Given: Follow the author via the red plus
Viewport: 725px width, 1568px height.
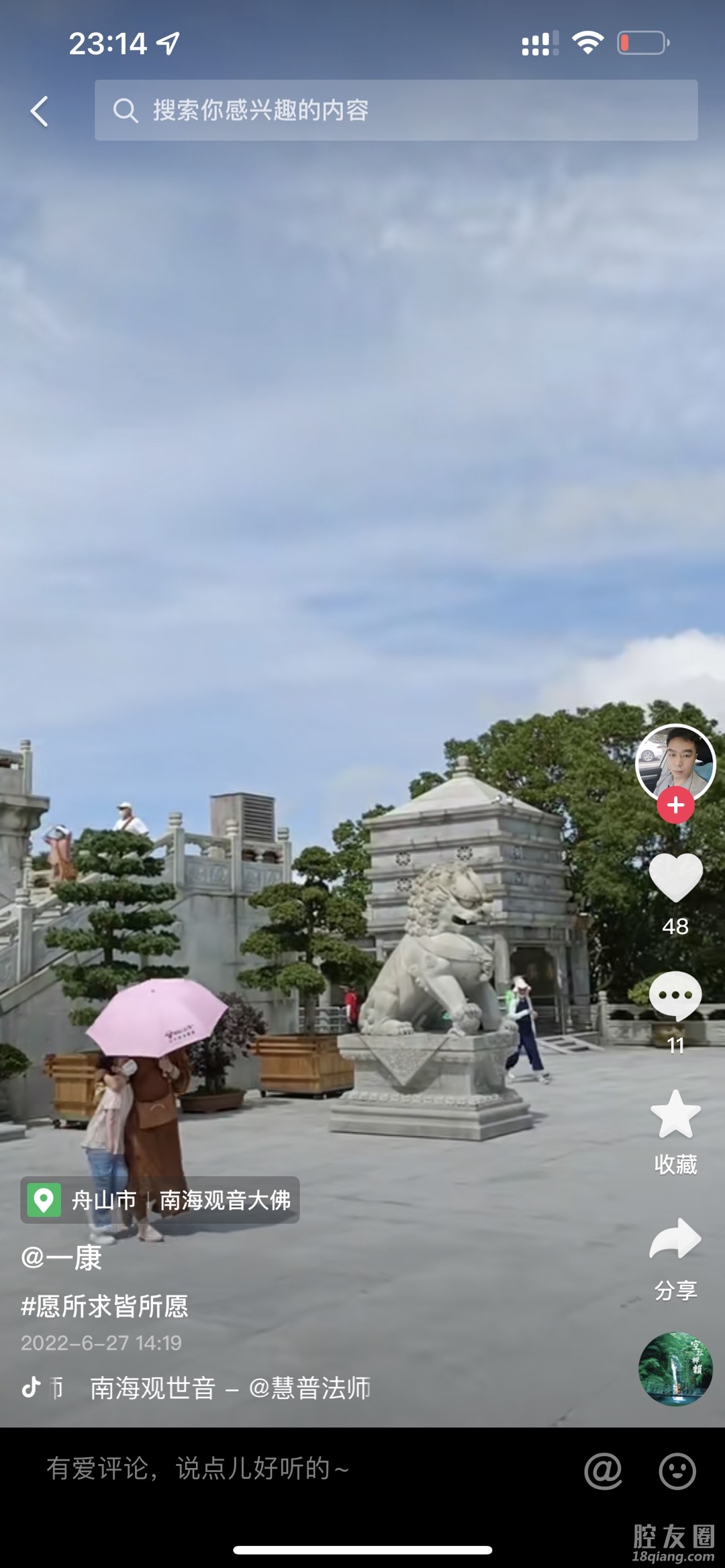Looking at the screenshot, I should coord(675,805).
